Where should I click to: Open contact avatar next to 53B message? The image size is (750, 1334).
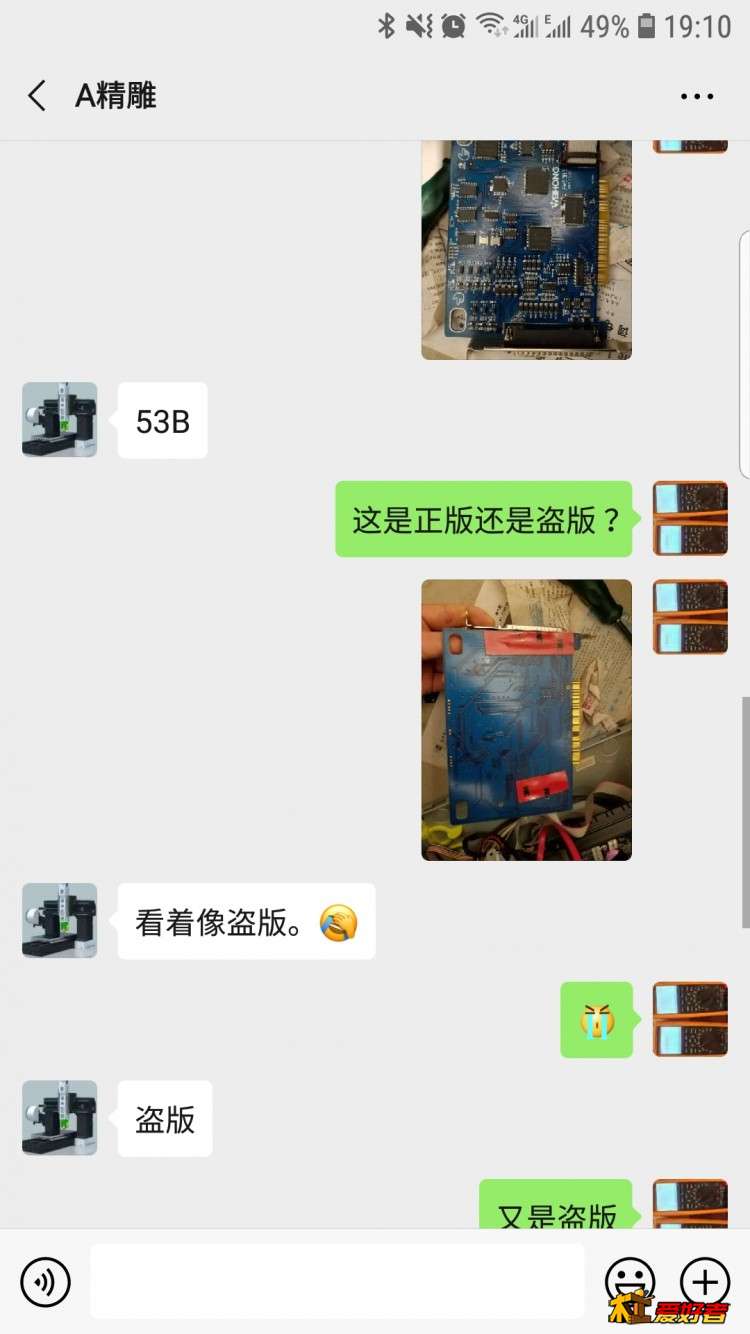(x=60, y=420)
